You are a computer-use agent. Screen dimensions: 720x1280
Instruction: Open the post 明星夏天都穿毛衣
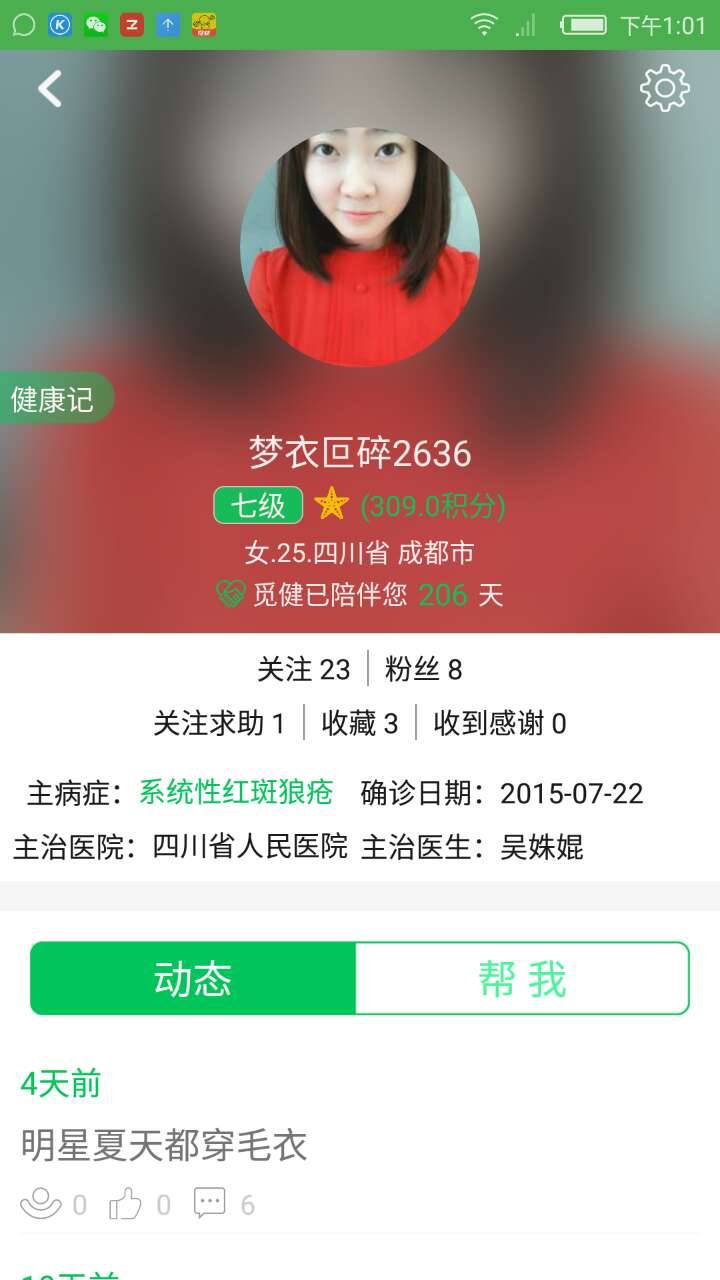click(x=164, y=1145)
